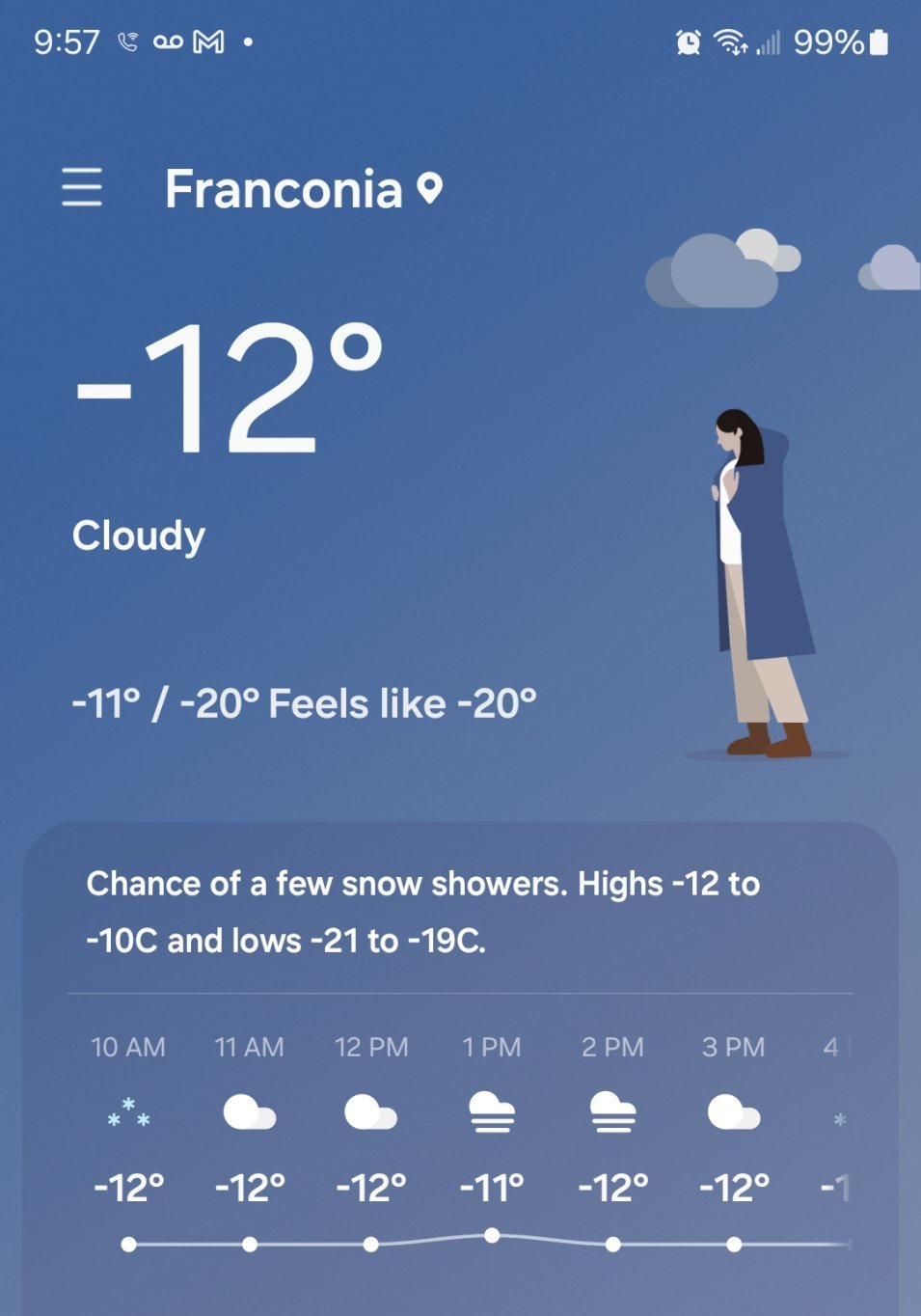The width and height of the screenshot is (921, 1316).
Task: Open the hamburger menu drawer
Action: click(x=82, y=187)
